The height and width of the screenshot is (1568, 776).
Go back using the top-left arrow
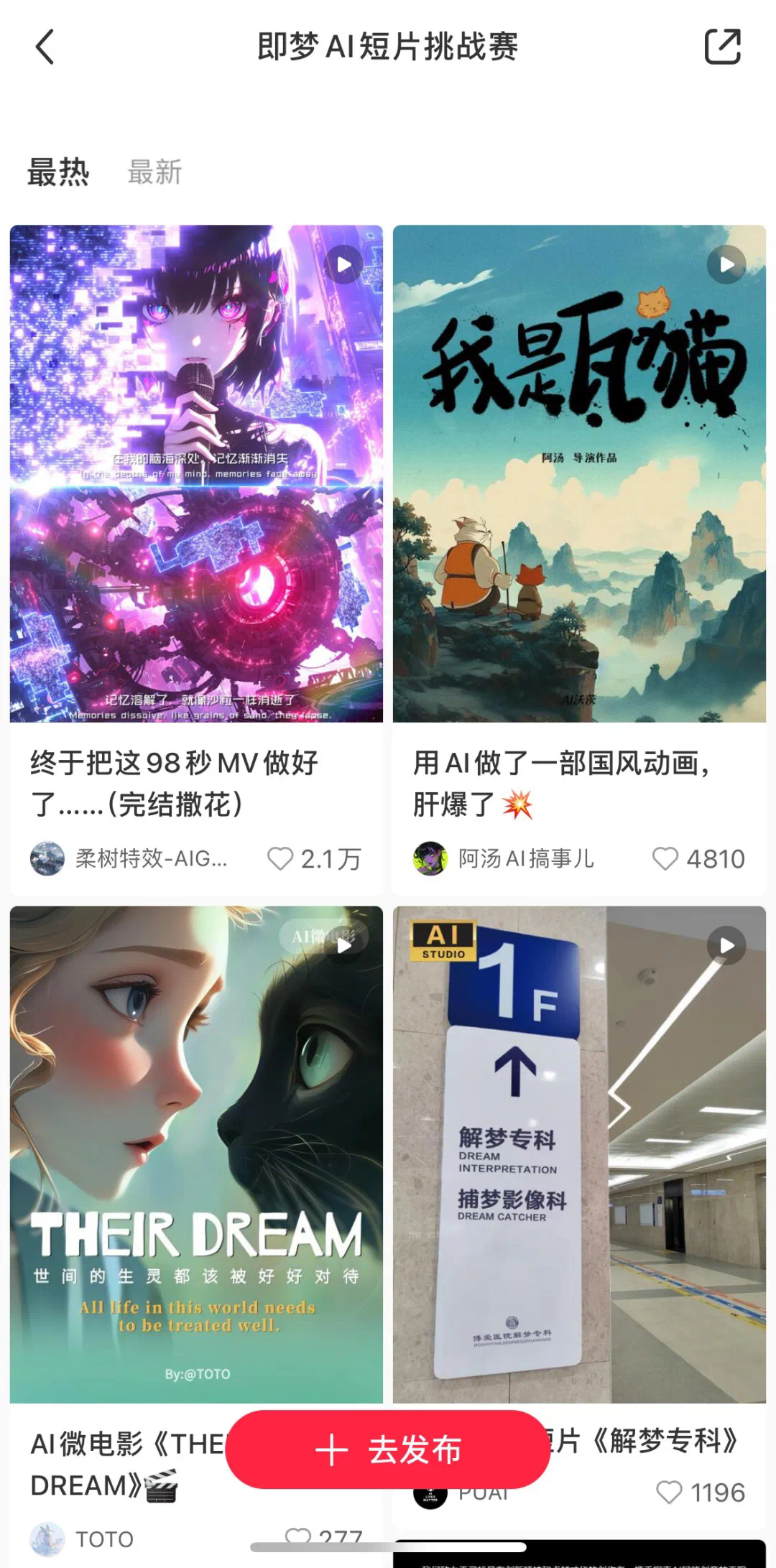pos(45,47)
